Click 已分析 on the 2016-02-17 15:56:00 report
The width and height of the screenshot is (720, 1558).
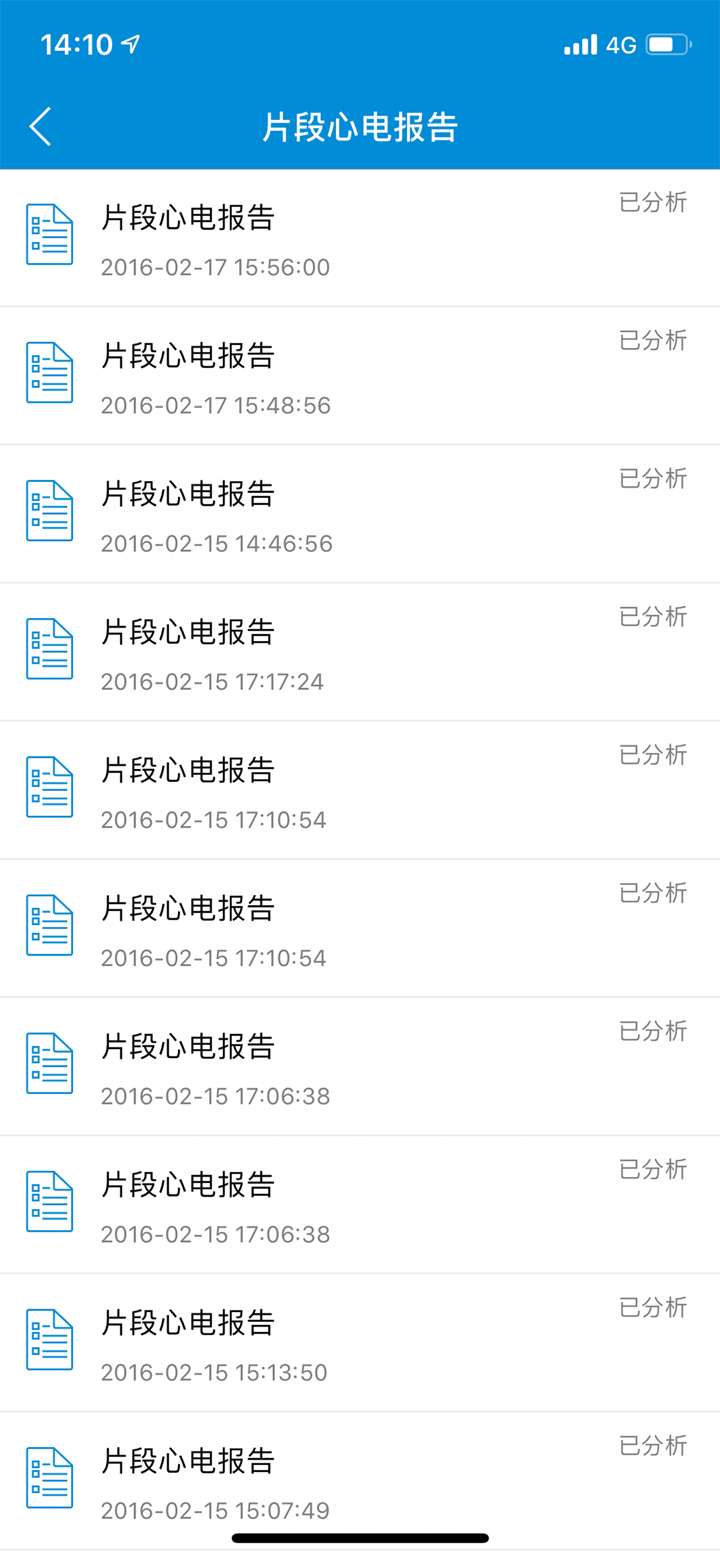point(652,203)
